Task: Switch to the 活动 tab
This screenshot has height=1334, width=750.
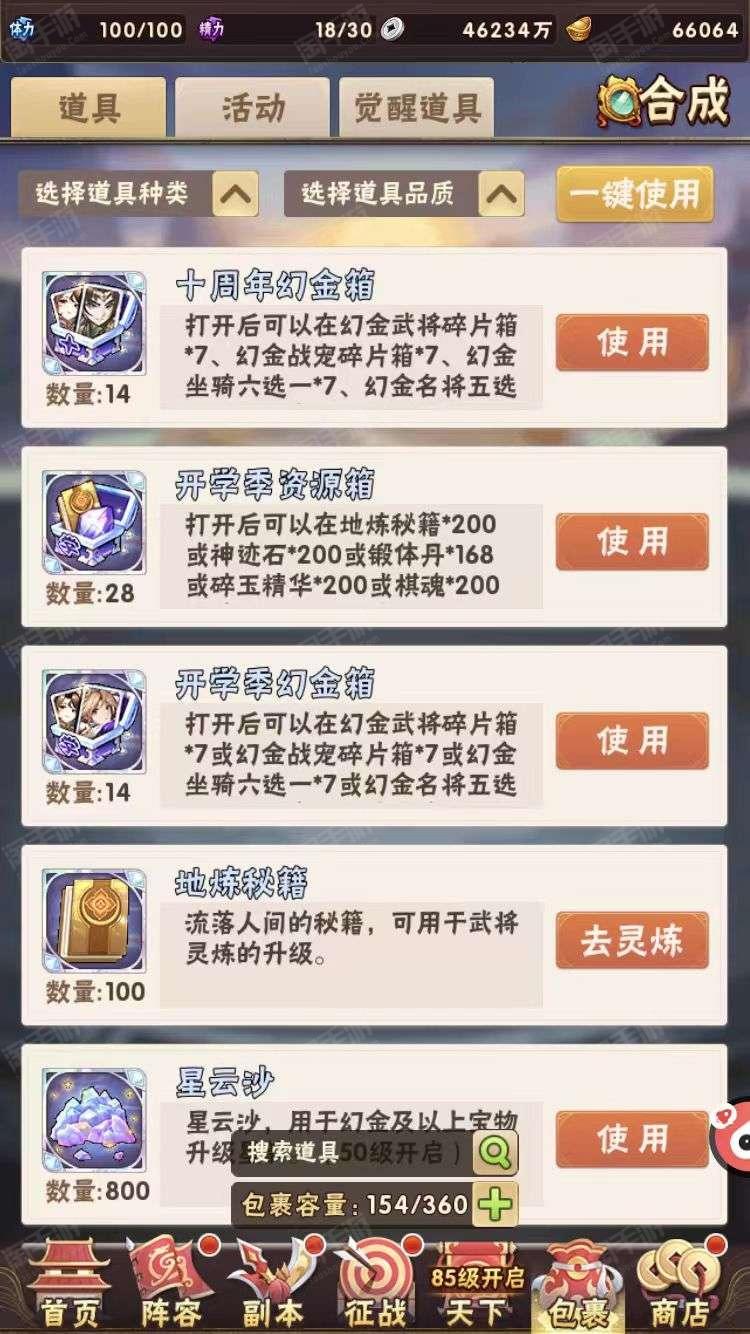Action: (252, 107)
